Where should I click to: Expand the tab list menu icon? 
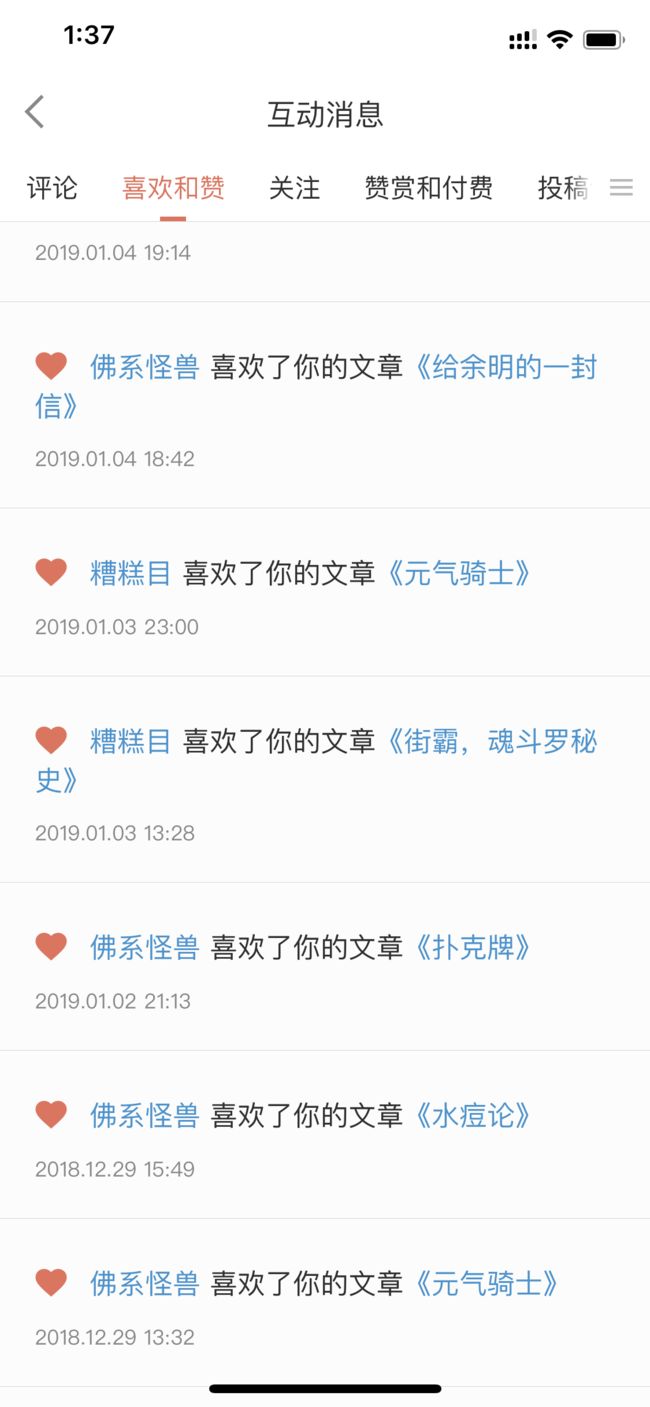[621, 188]
